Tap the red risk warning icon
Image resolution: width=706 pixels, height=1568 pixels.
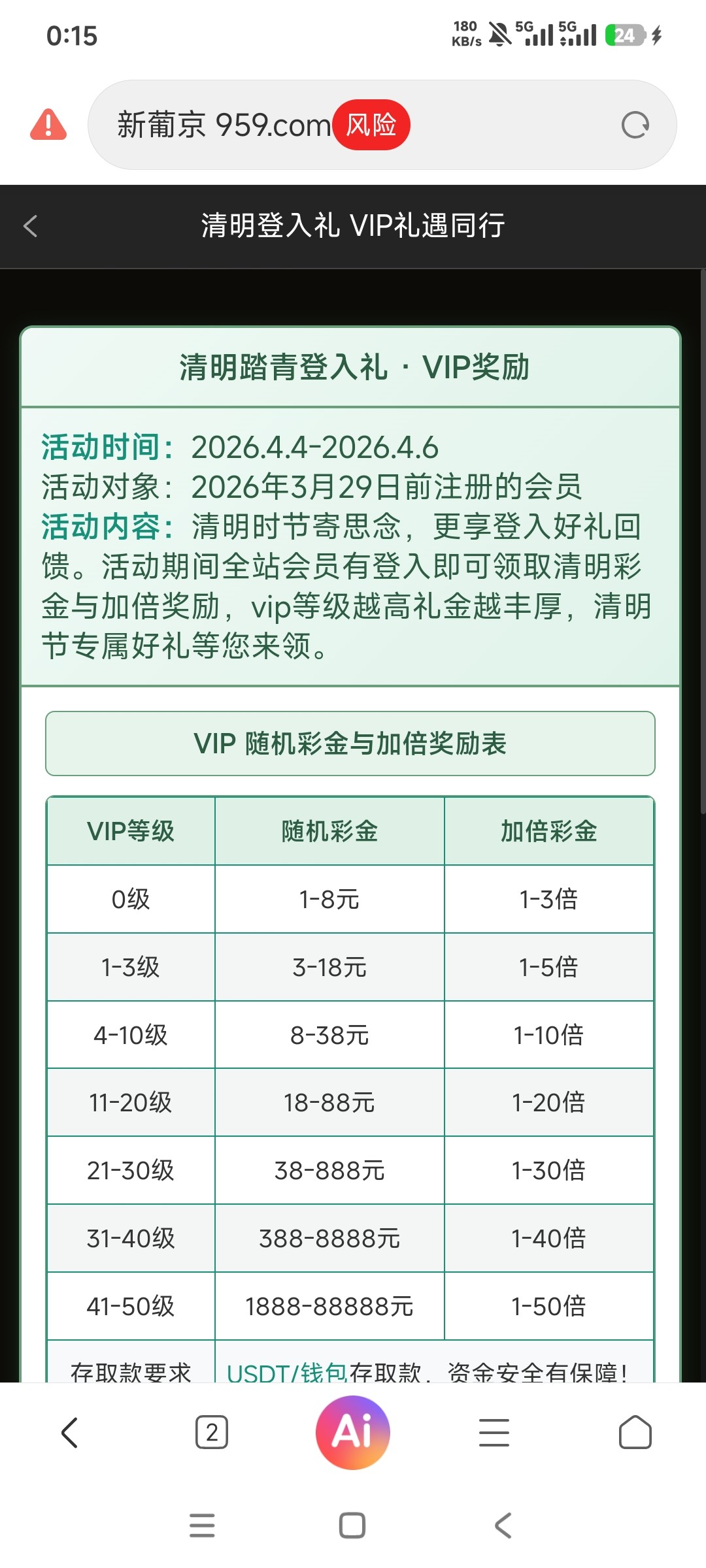48,125
